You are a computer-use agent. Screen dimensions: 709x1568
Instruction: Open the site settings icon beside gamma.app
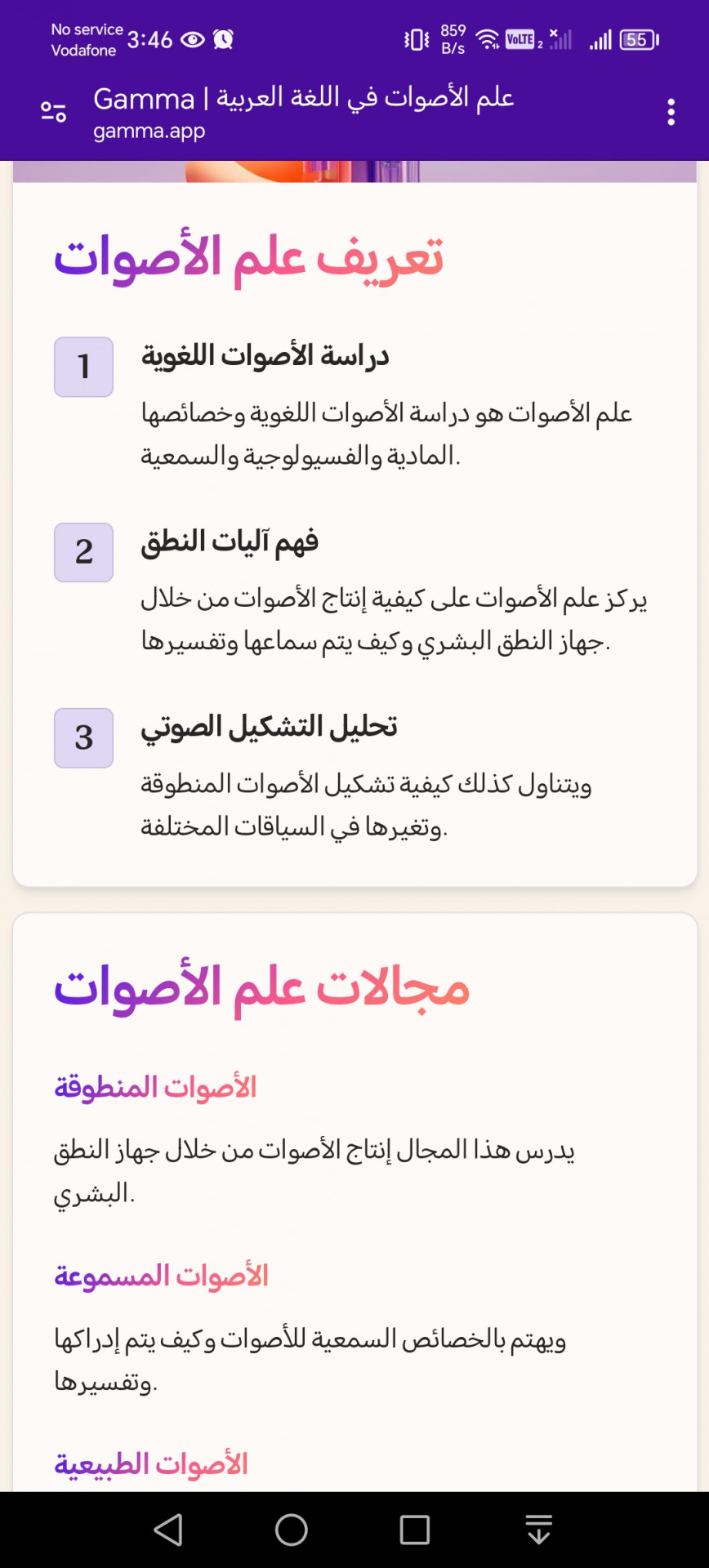(53, 112)
